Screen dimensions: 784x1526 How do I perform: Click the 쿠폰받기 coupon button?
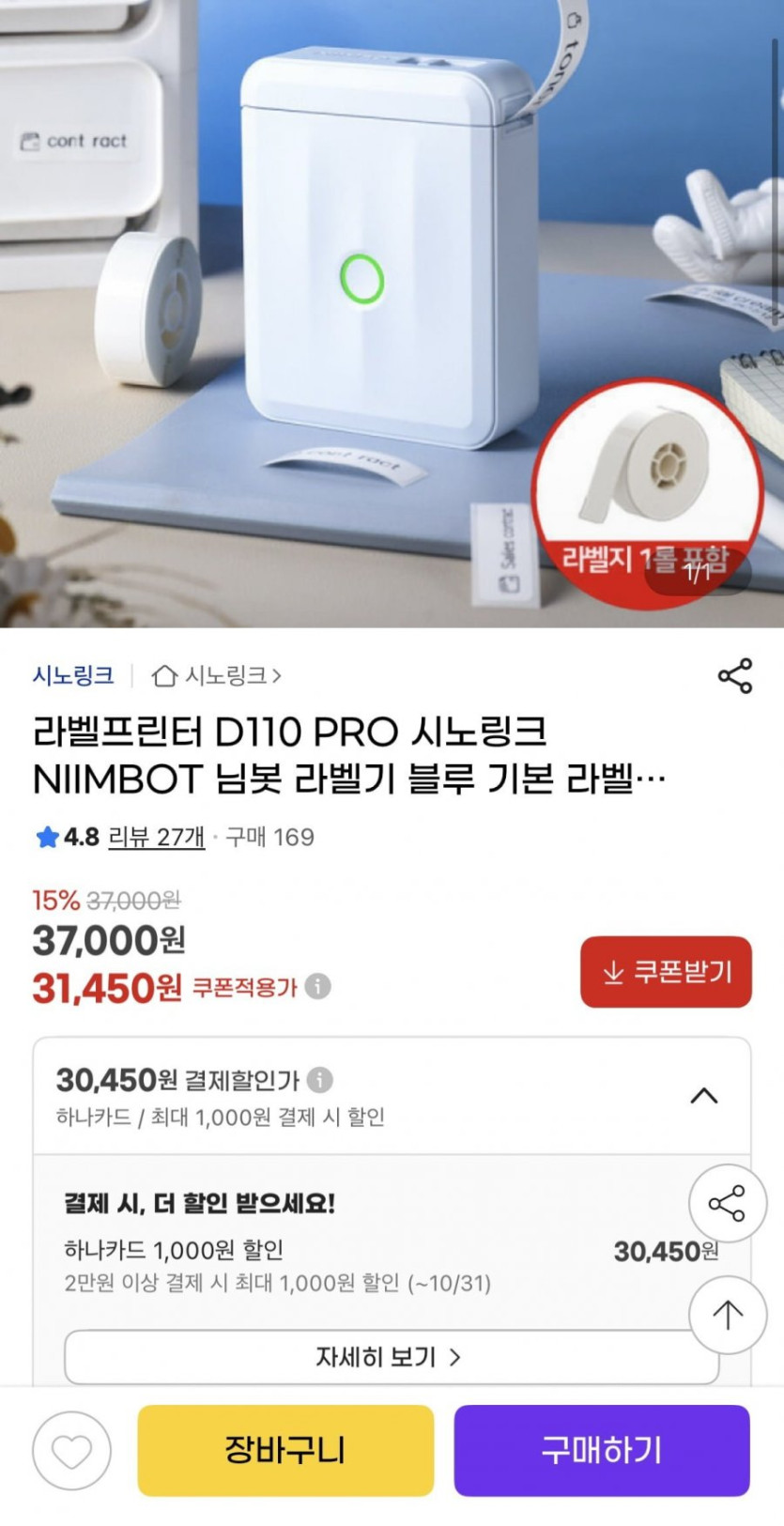click(x=666, y=973)
